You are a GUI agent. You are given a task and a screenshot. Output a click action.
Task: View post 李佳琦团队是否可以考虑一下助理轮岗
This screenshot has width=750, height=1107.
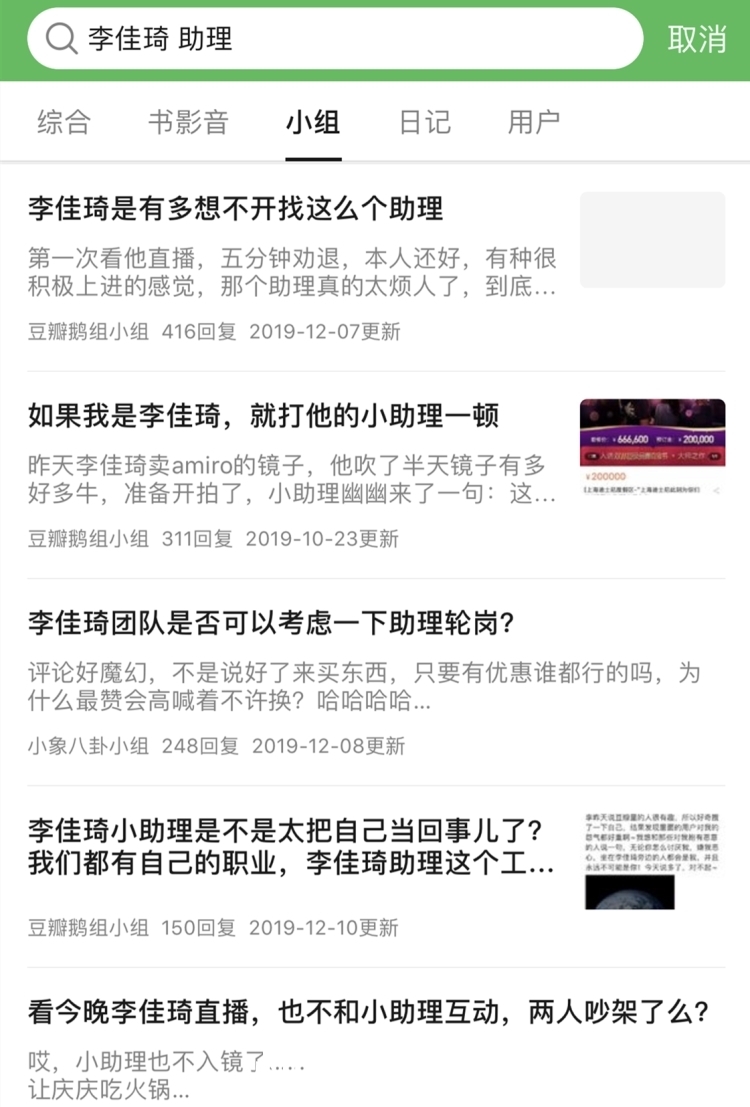click(271, 623)
